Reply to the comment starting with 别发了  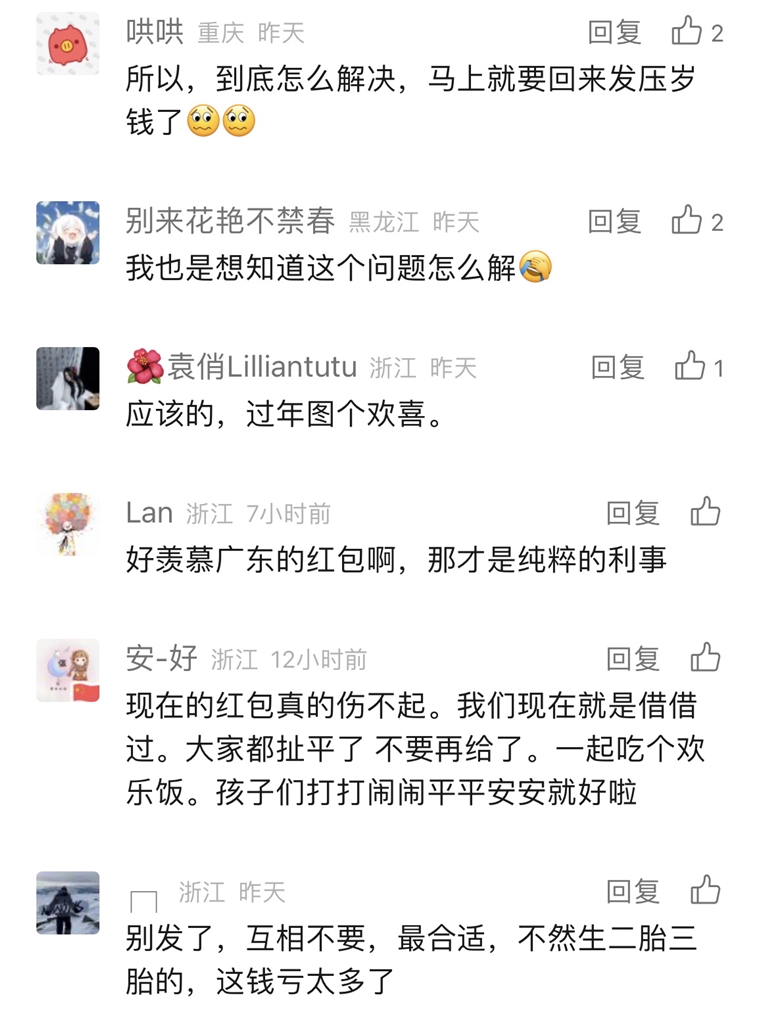[633, 891]
